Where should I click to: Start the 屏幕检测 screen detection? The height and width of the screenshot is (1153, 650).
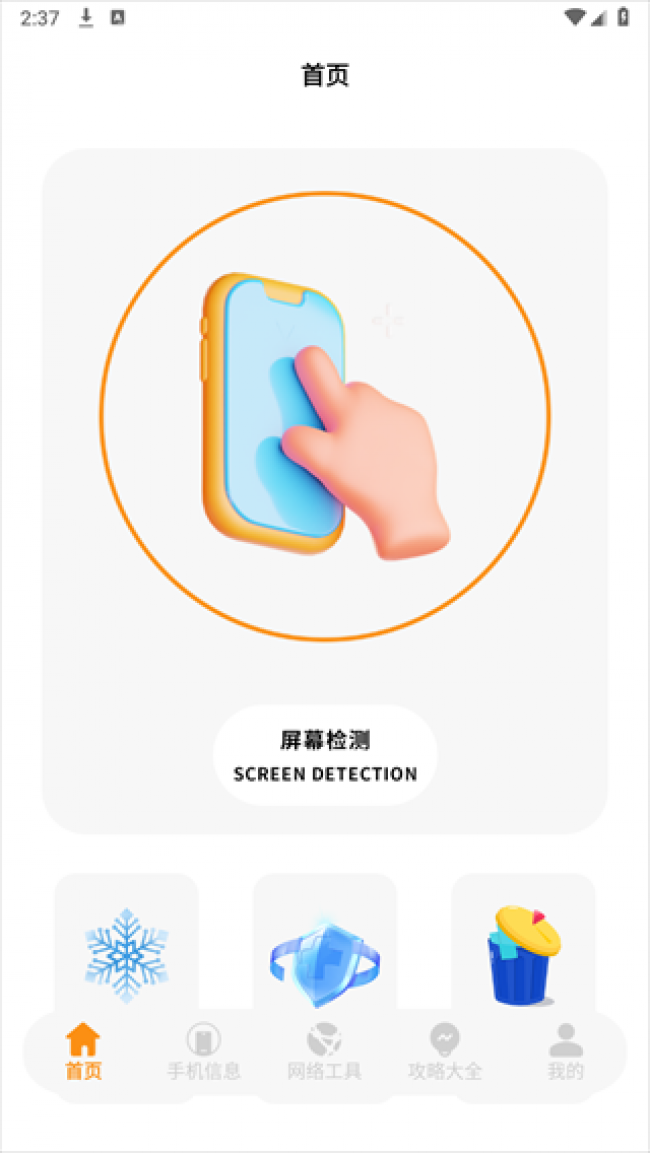coord(325,755)
